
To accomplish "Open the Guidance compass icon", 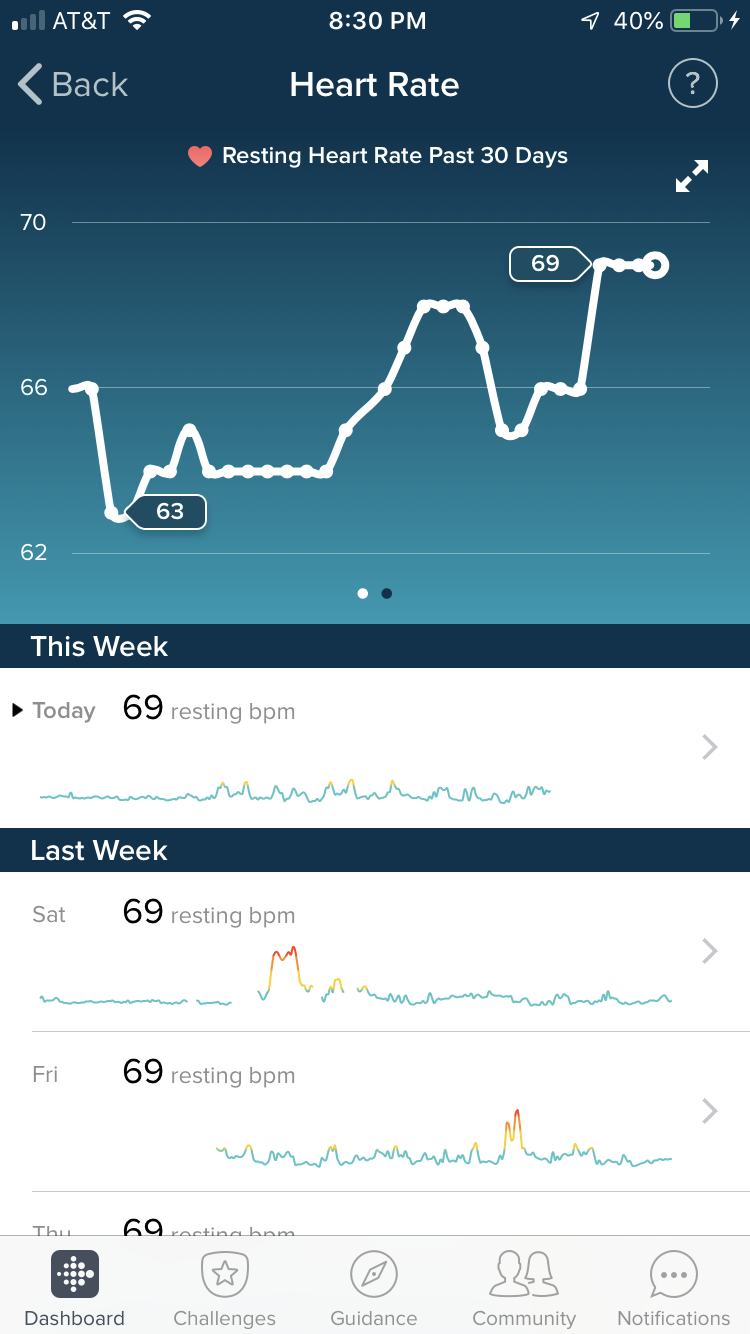I will (374, 1274).
